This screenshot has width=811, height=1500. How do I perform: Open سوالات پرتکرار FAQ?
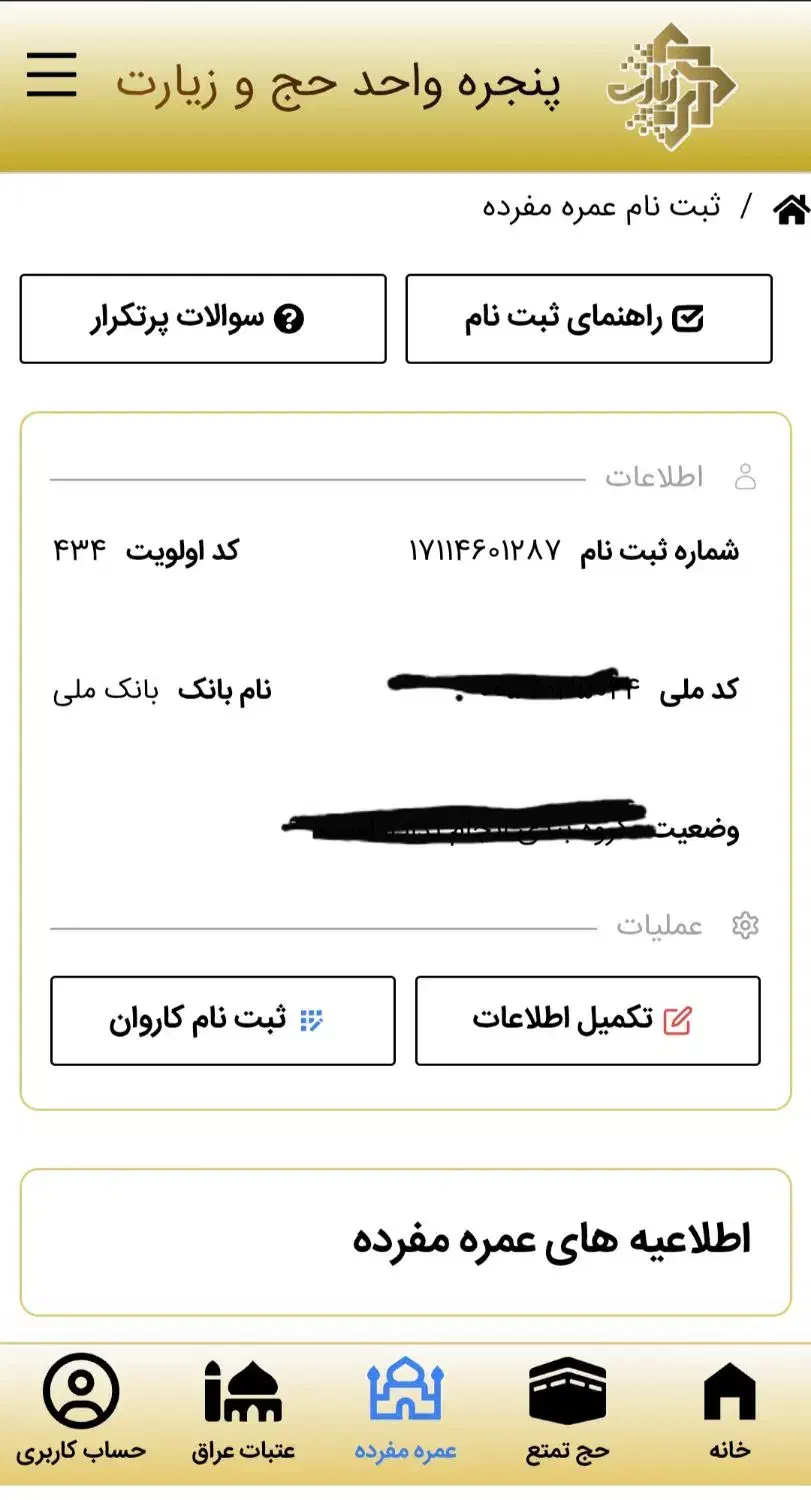point(203,319)
